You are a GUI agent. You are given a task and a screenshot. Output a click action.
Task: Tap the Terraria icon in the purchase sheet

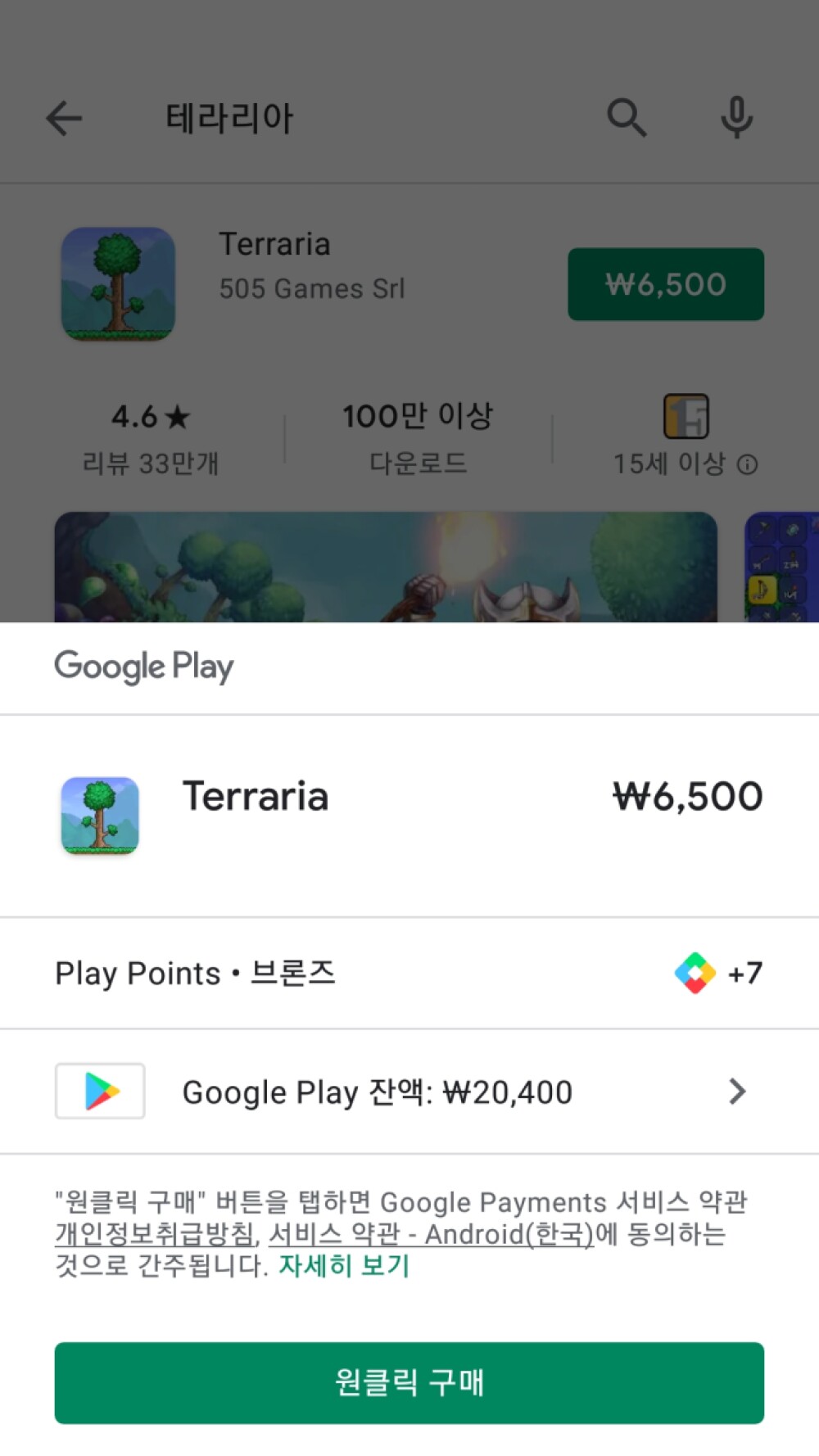pyautogui.click(x=99, y=816)
